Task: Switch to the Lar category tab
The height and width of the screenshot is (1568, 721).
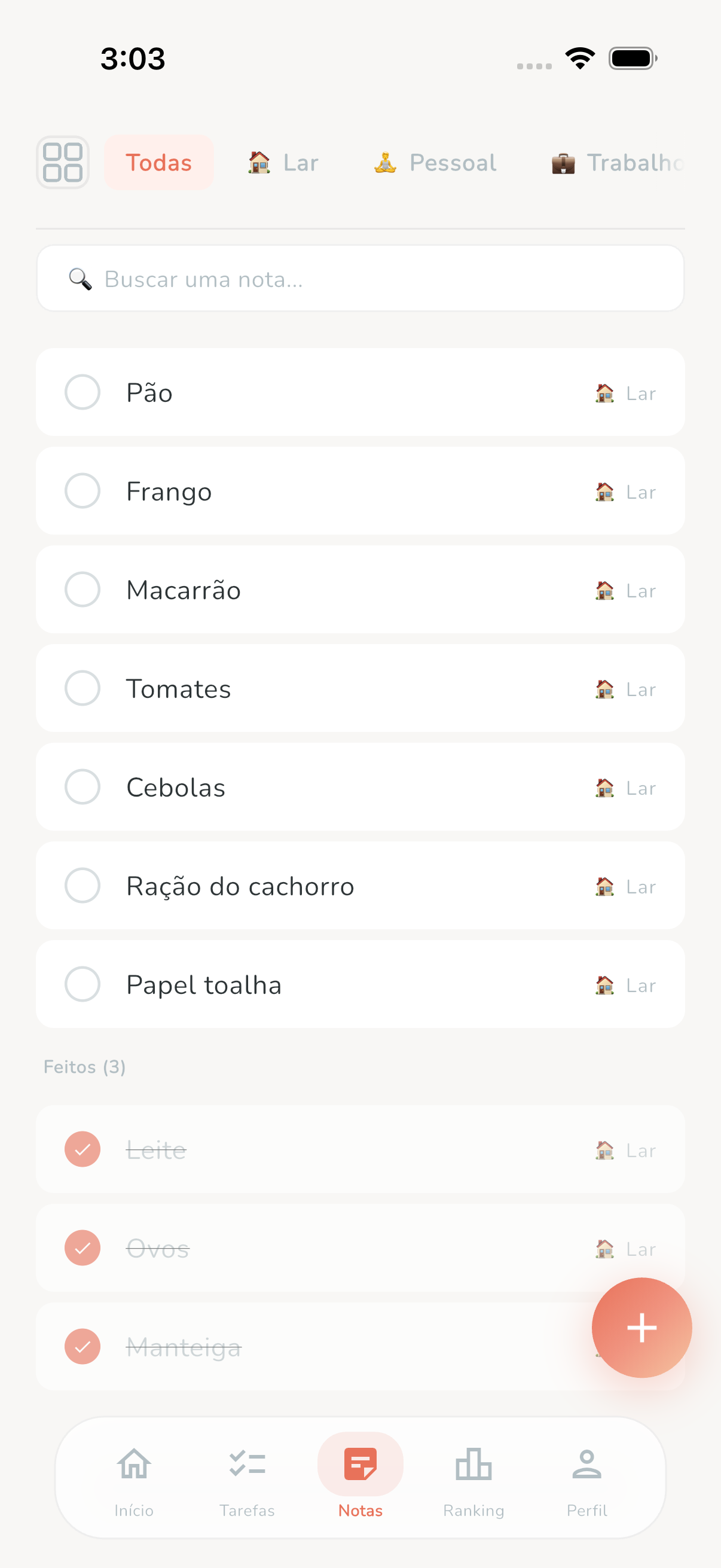Action: (282, 163)
